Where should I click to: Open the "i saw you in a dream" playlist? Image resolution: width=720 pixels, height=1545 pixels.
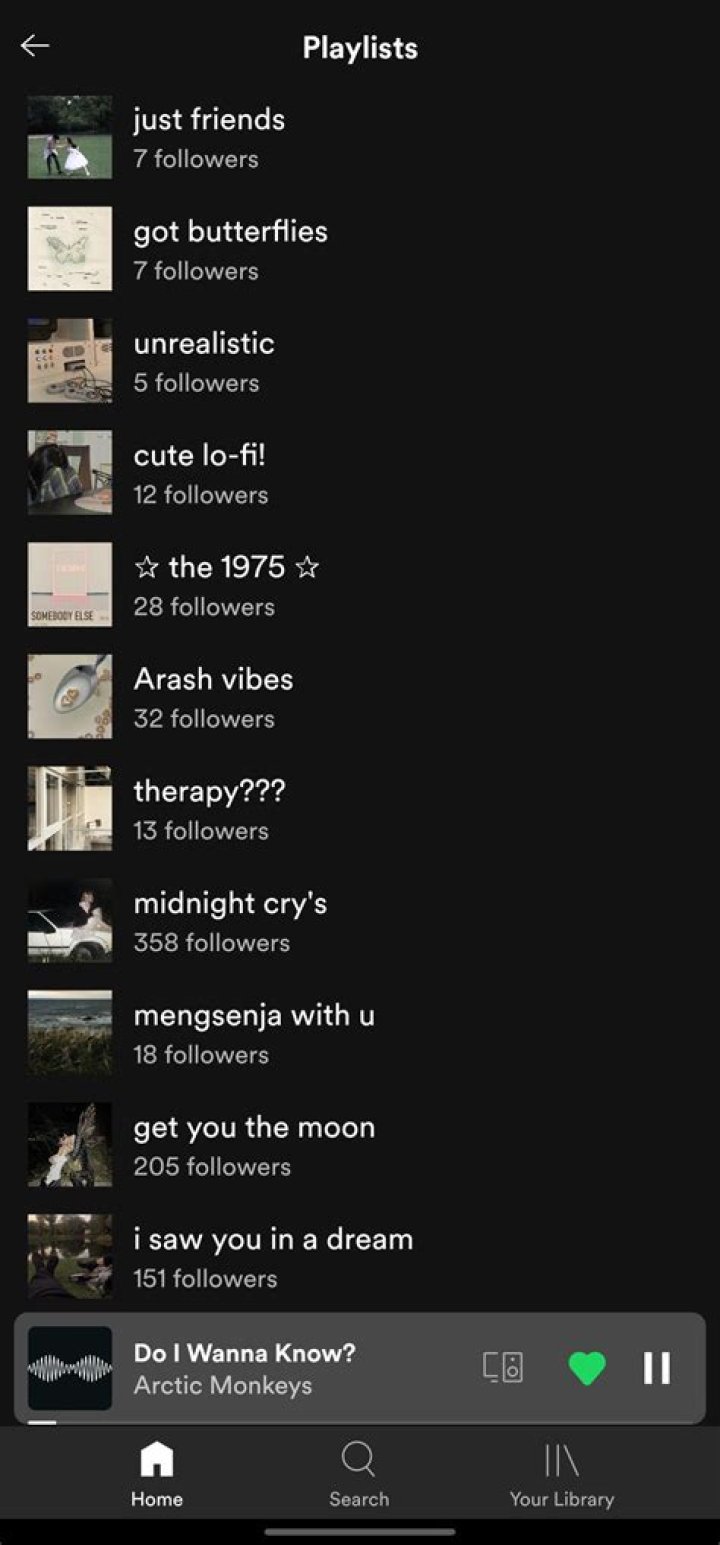[272, 1257]
